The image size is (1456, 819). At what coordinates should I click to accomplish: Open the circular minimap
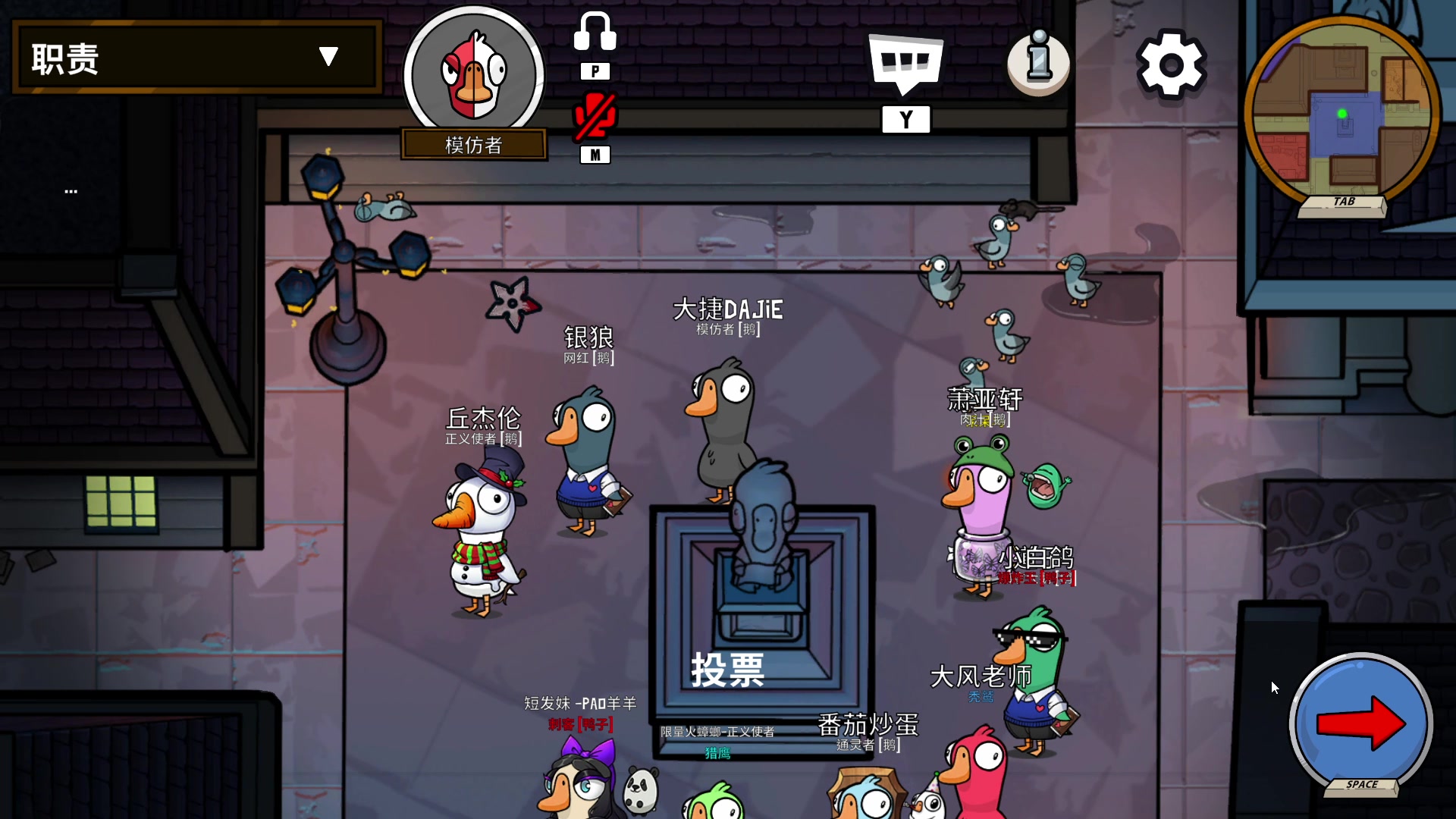click(x=1342, y=112)
